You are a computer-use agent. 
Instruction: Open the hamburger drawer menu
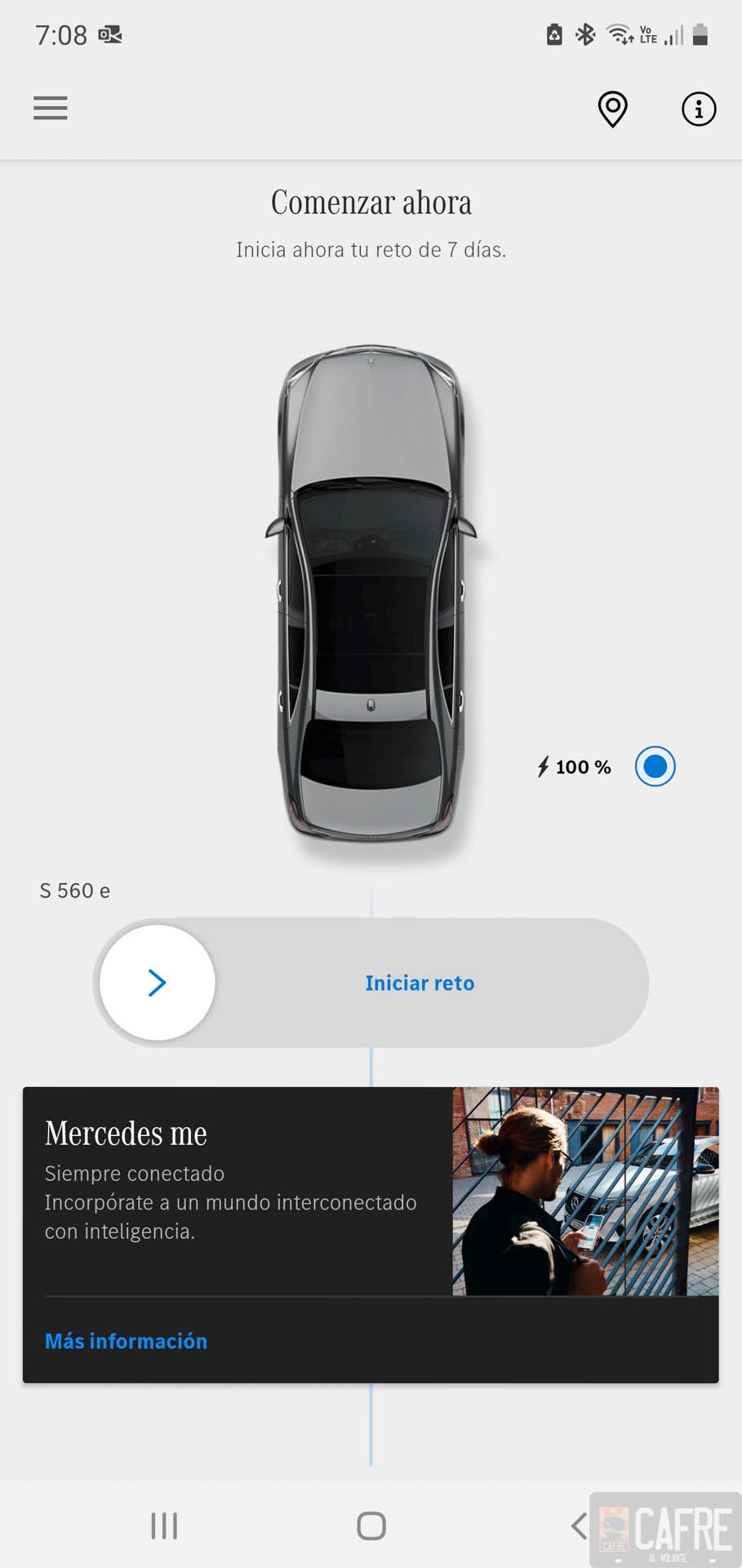51,108
